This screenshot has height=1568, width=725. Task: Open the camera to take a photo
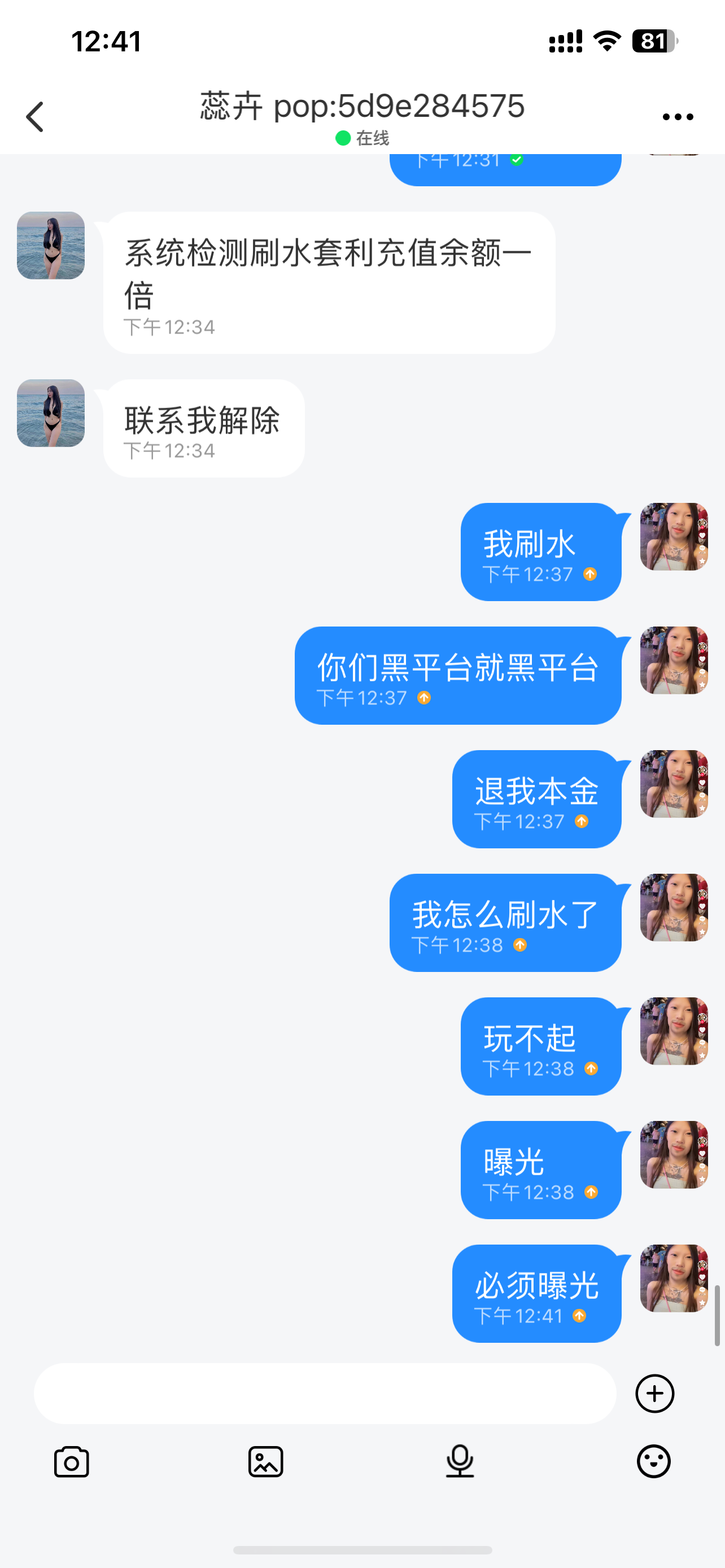[71, 1462]
